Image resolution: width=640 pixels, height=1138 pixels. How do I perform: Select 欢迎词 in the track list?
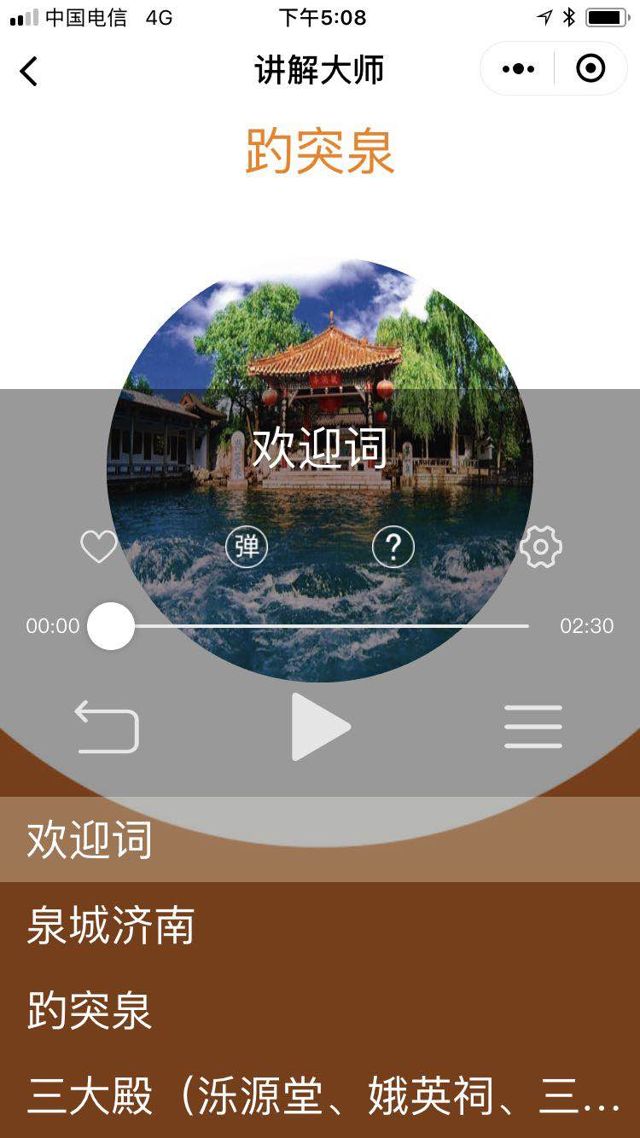(90, 840)
